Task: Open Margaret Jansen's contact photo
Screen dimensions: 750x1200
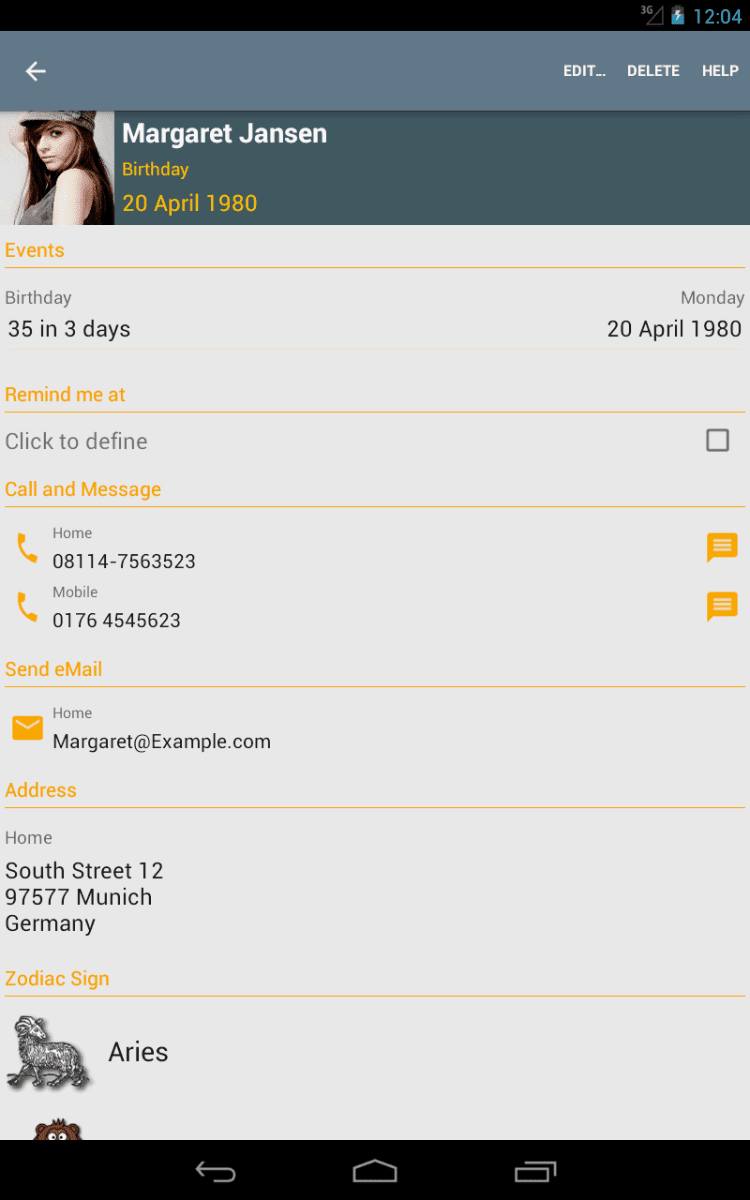Action: pyautogui.click(x=57, y=168)
